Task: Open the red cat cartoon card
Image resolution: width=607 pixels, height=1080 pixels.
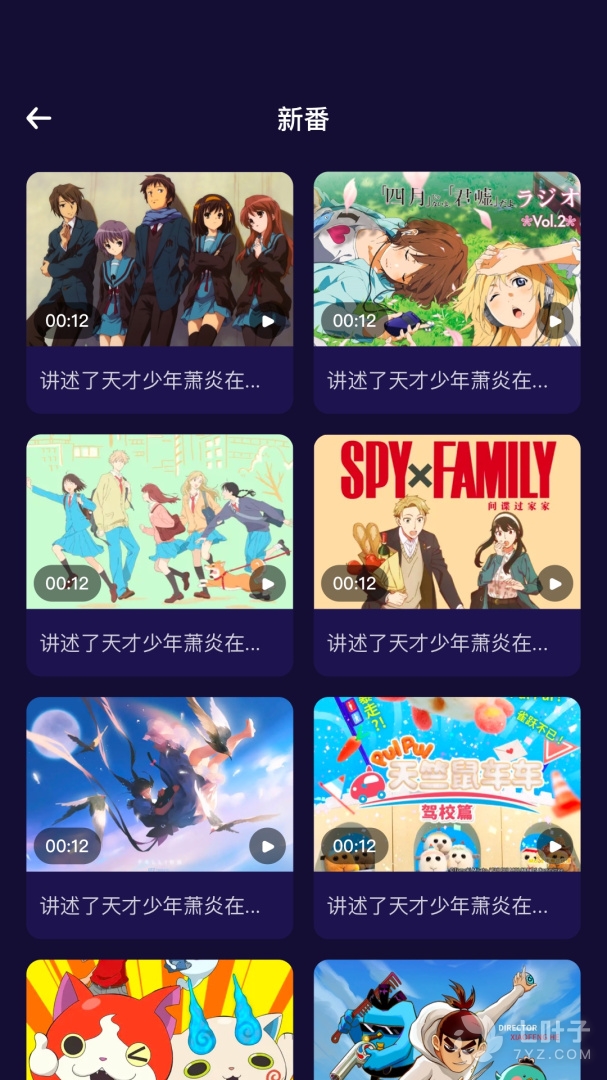Action: pos(159,1020)
